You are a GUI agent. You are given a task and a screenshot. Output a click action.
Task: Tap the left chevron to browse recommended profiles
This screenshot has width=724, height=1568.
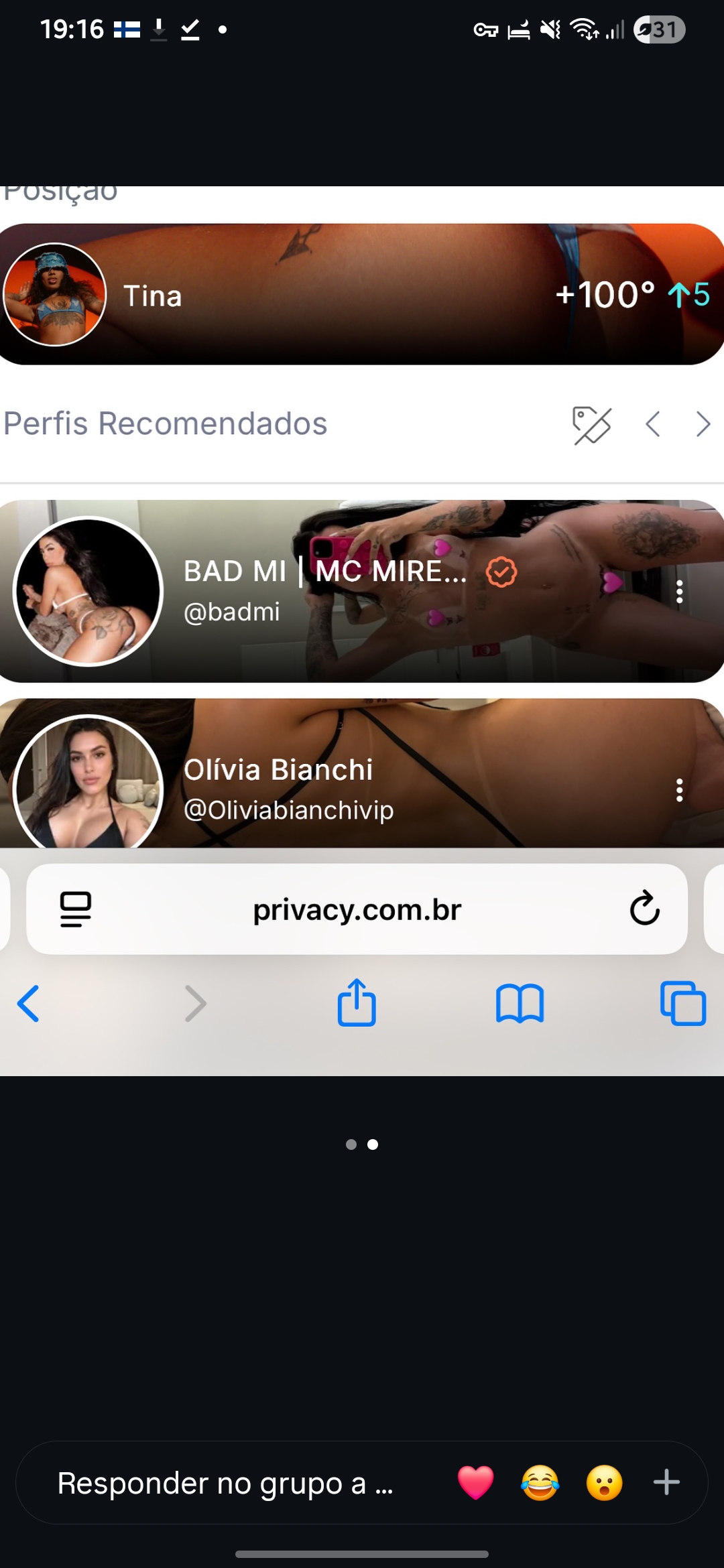coord(654,423)
